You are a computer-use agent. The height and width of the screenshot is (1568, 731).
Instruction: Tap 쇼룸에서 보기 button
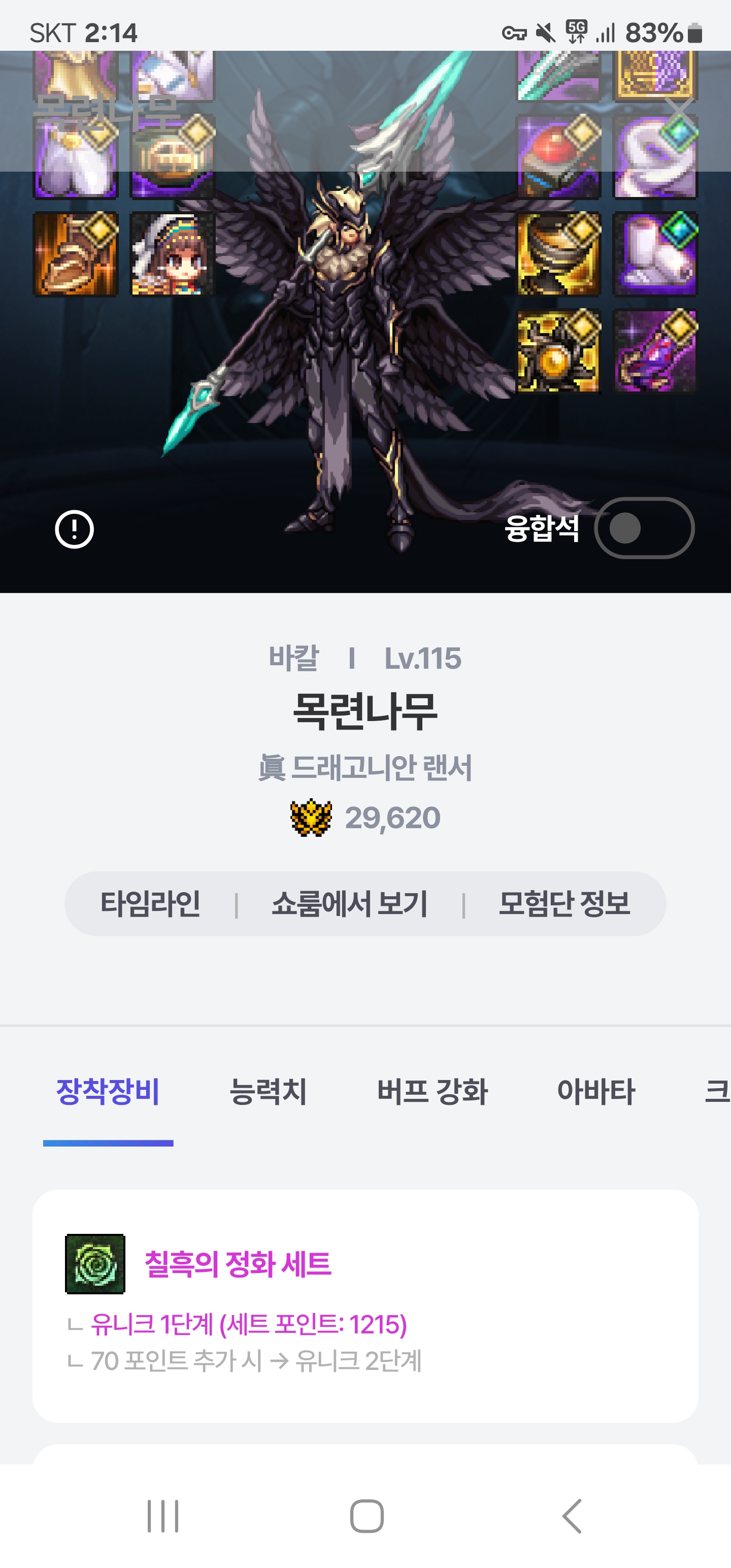(349, 903)
